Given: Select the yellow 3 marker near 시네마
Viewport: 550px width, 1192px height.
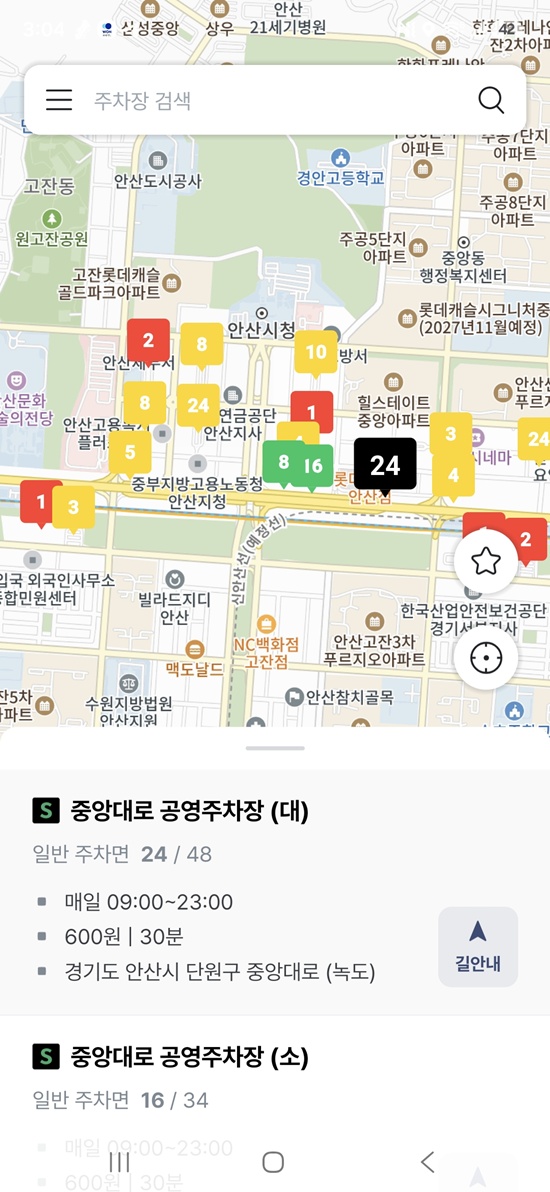Looking at the screenshot, I should coord(450,434).
